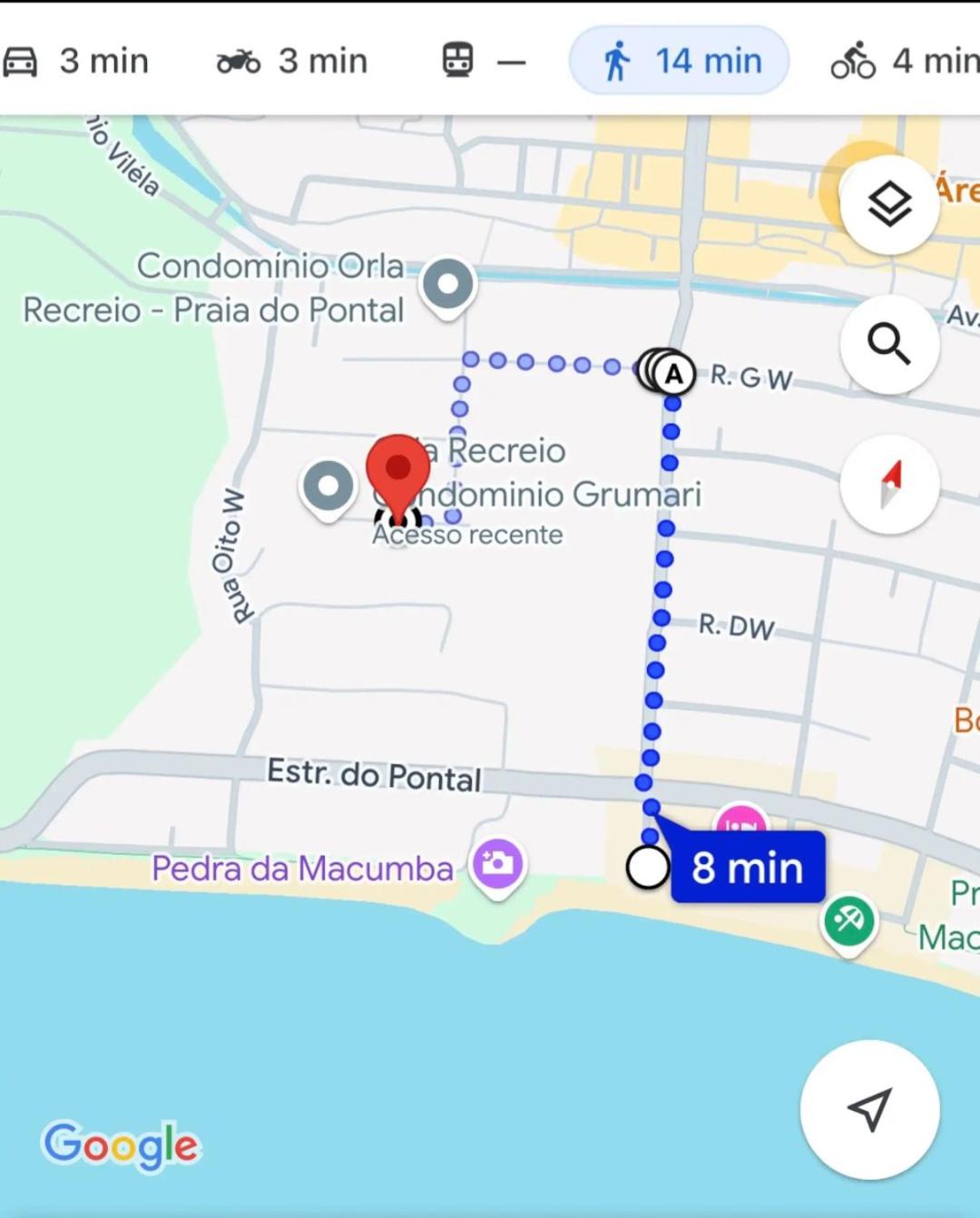980x1218 pixels.
Task: Switch to driving directions, 3 min
Action: click(x=76, y=62)
